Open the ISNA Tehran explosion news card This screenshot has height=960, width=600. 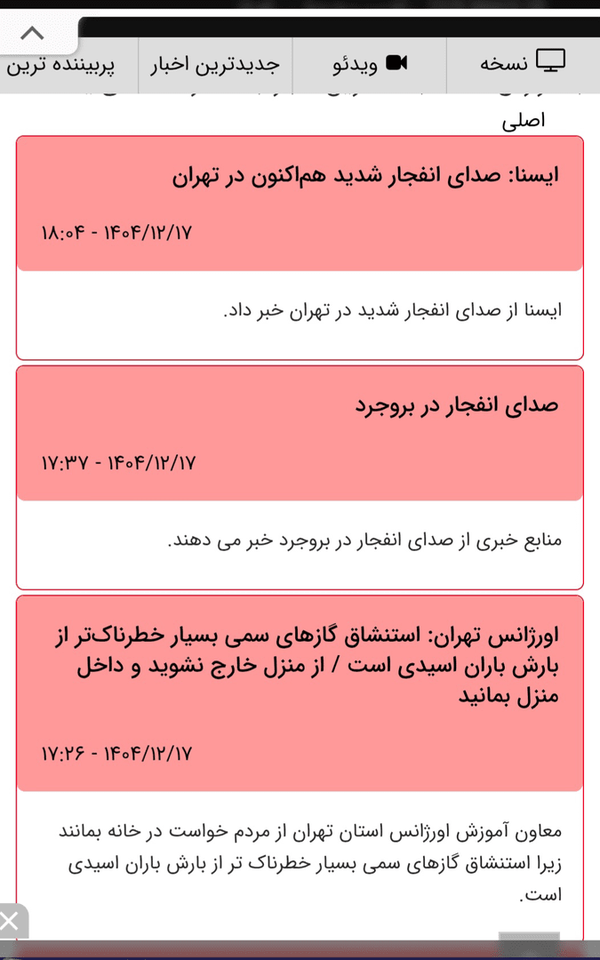point(300,248)
